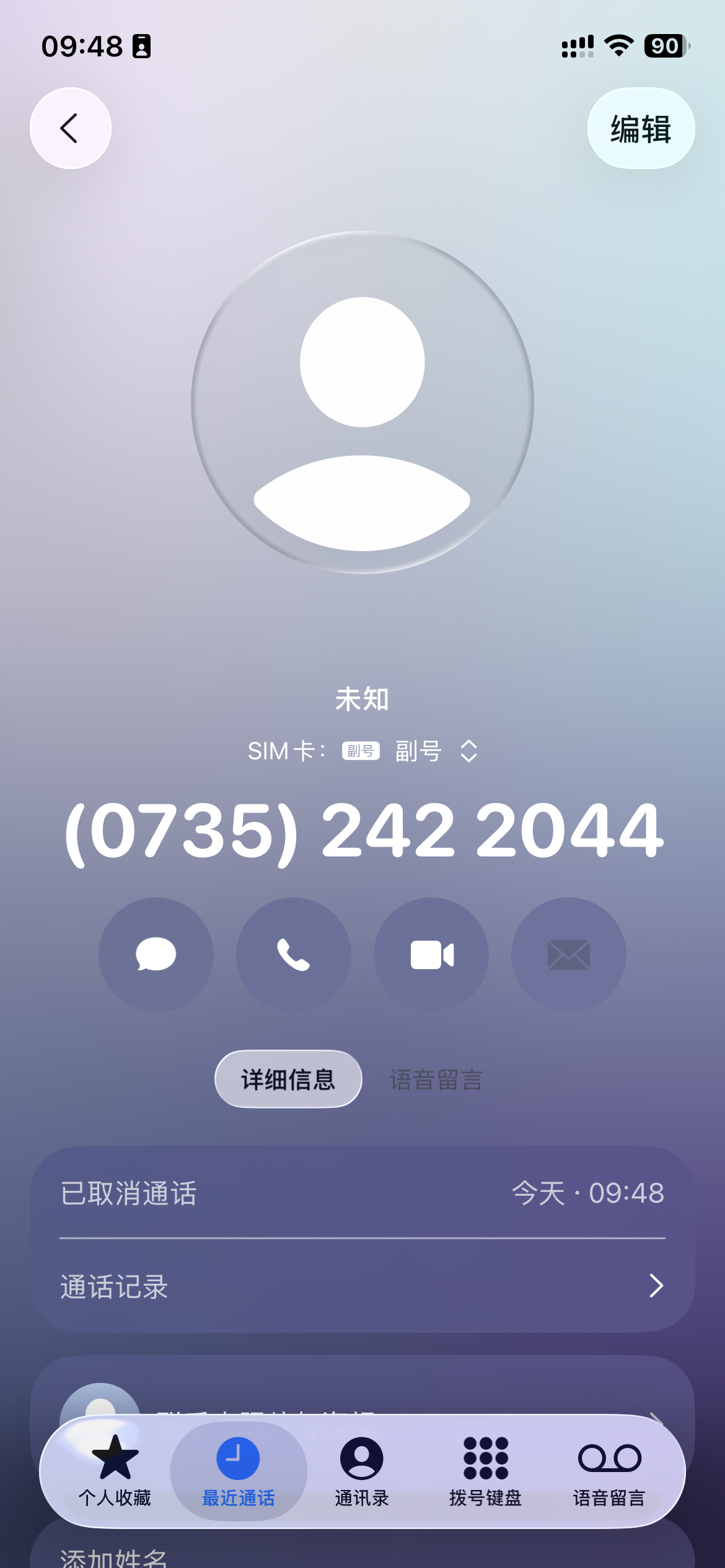Open the 通讯录 tab
This screenshot has height=1568, width=725.
coord(362,1470)
